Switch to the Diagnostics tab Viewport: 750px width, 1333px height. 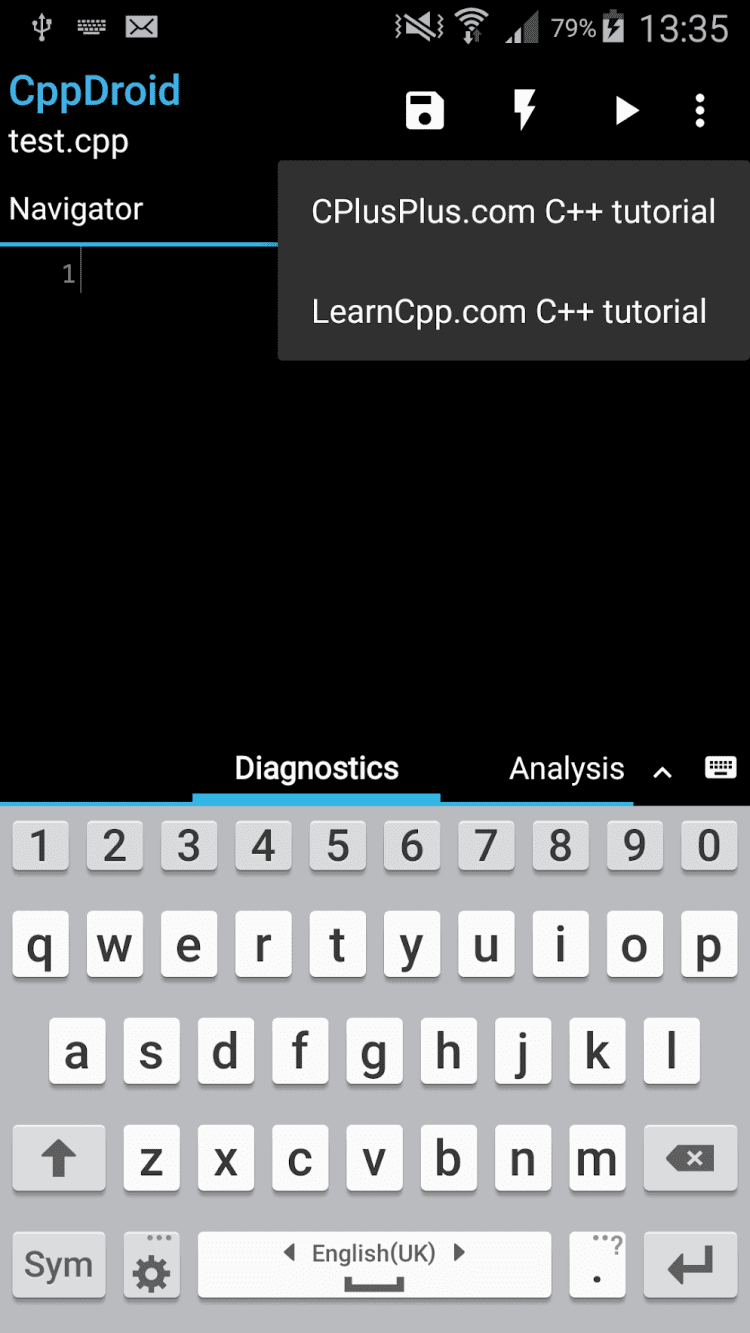[316, 769]
